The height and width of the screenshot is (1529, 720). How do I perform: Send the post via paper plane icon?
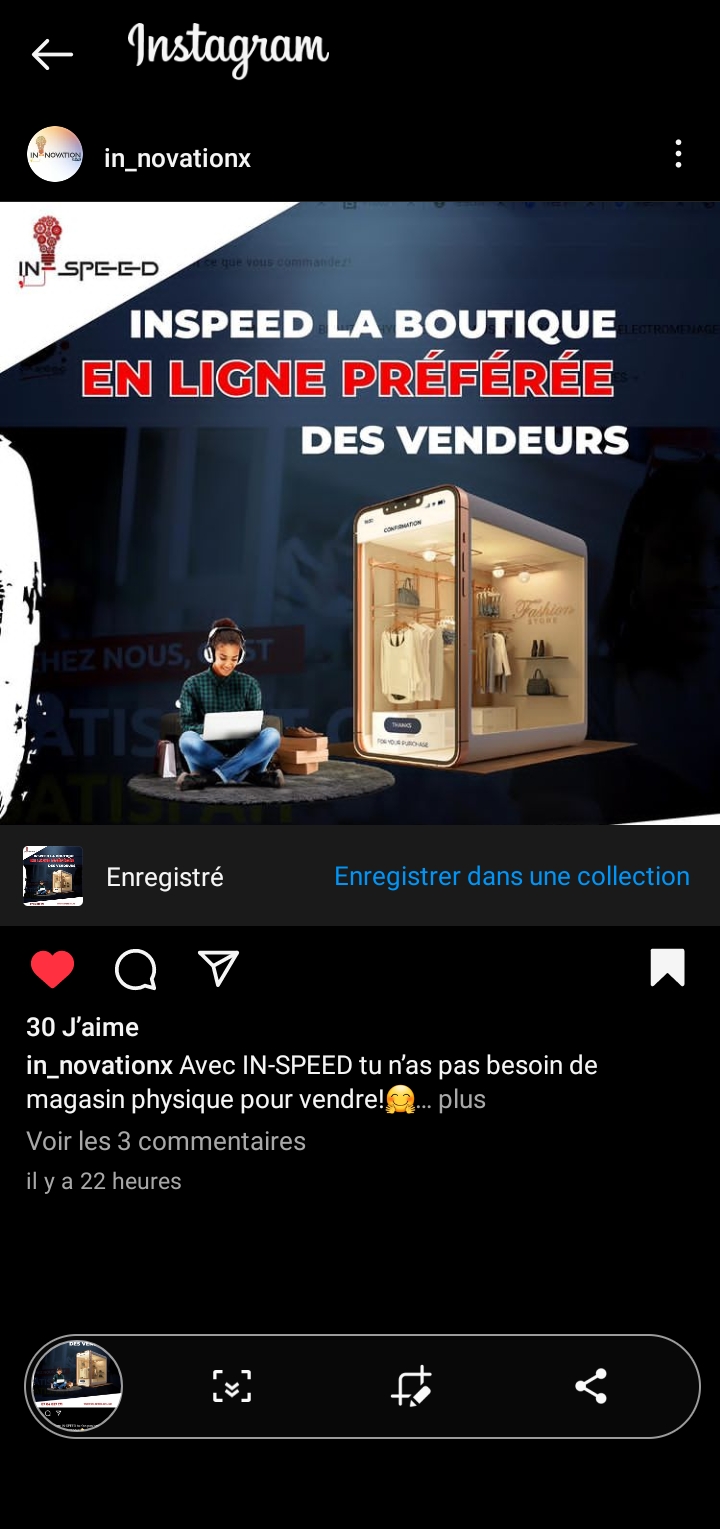tap(218, 968)
